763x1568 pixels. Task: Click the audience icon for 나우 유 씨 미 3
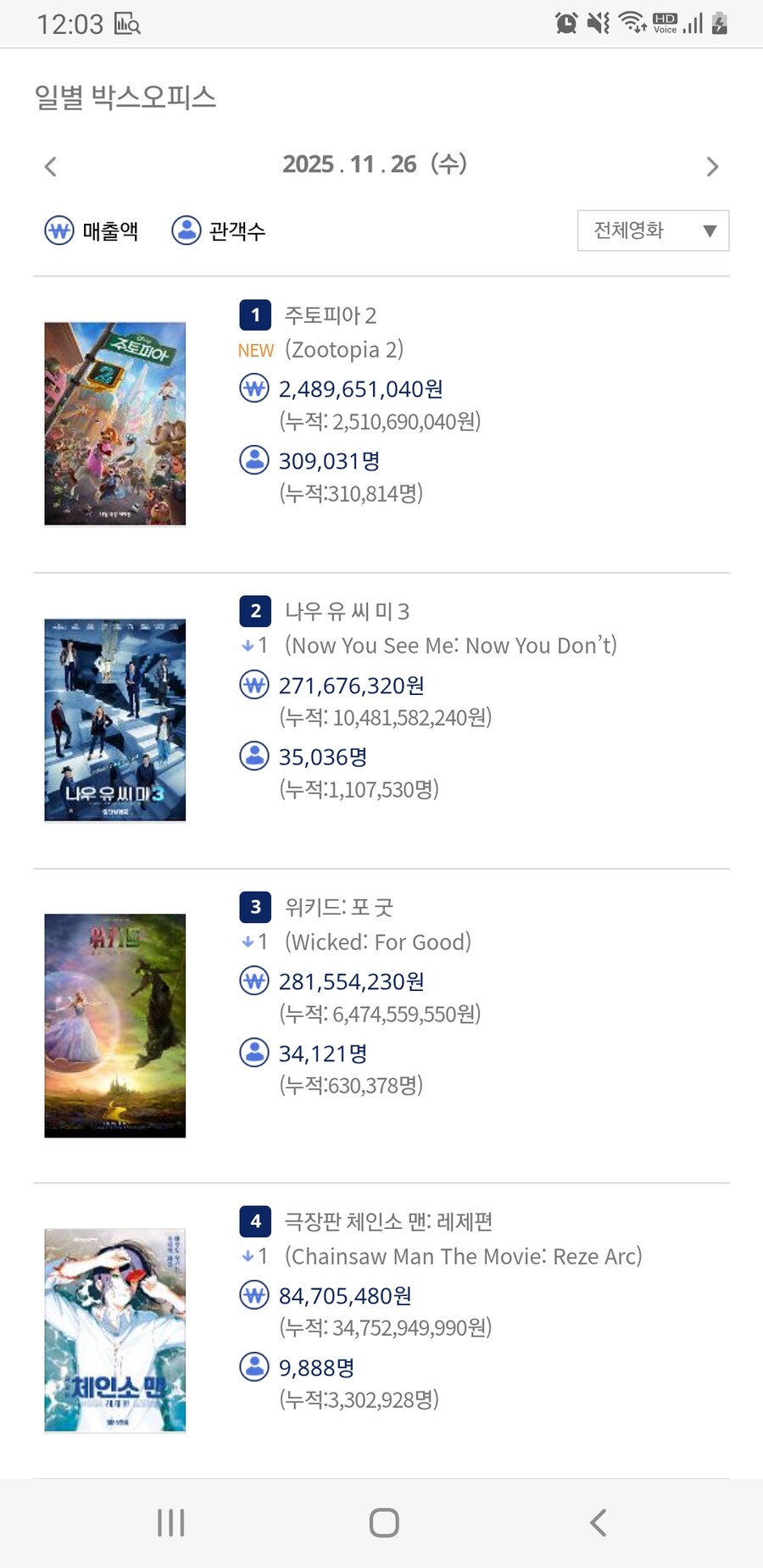[x=253, y=755]
